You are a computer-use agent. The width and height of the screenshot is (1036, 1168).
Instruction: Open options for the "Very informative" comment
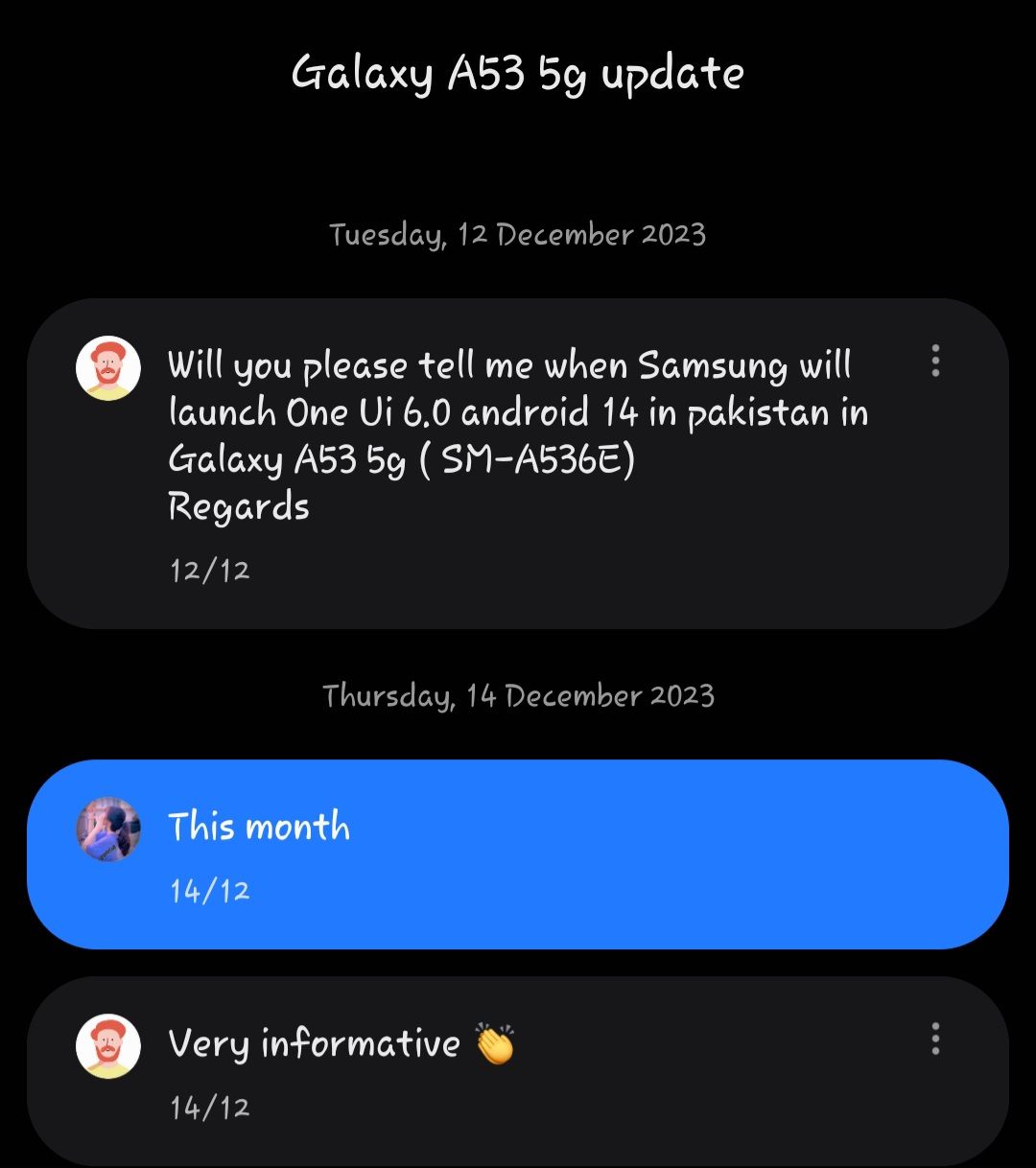(935, 1039)
